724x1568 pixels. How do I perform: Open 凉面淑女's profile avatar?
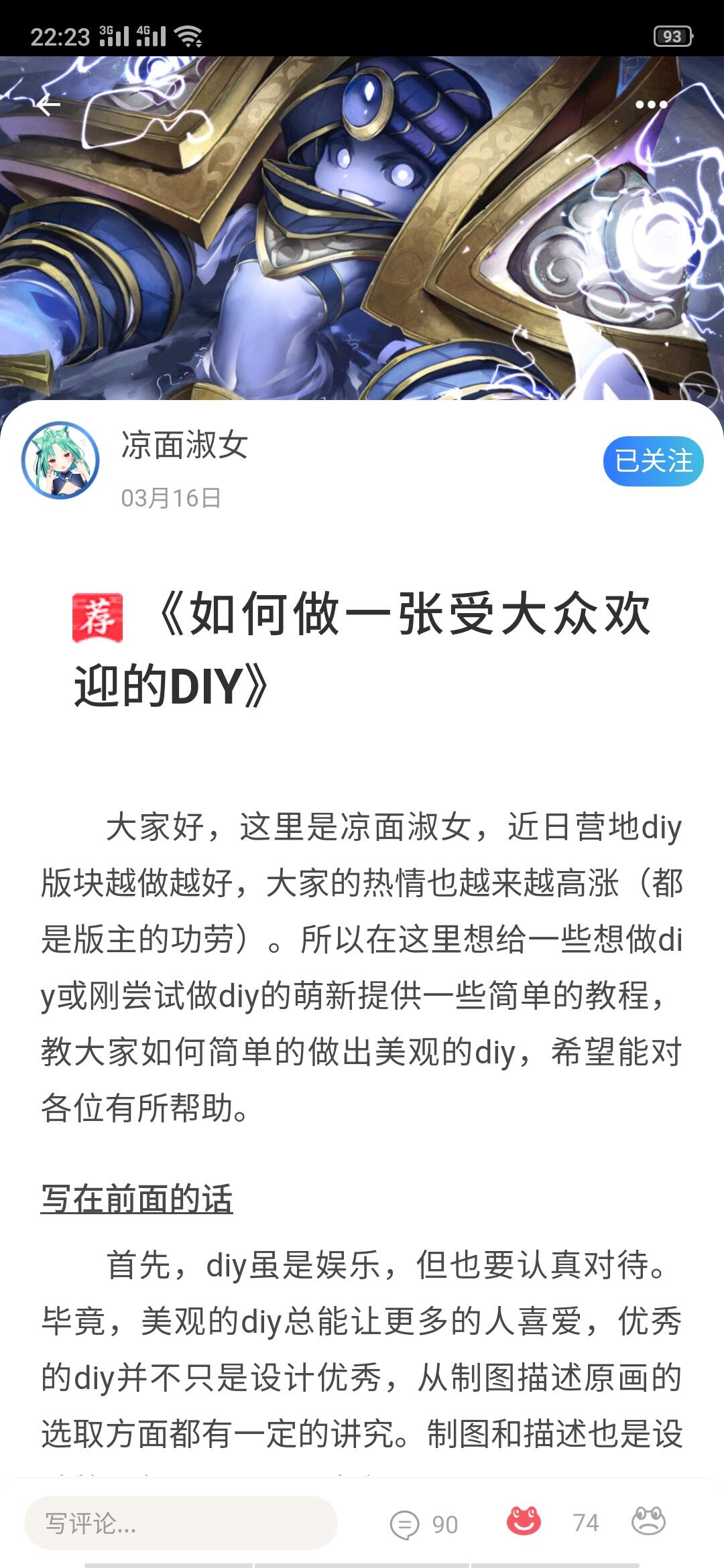pos(60,460)
